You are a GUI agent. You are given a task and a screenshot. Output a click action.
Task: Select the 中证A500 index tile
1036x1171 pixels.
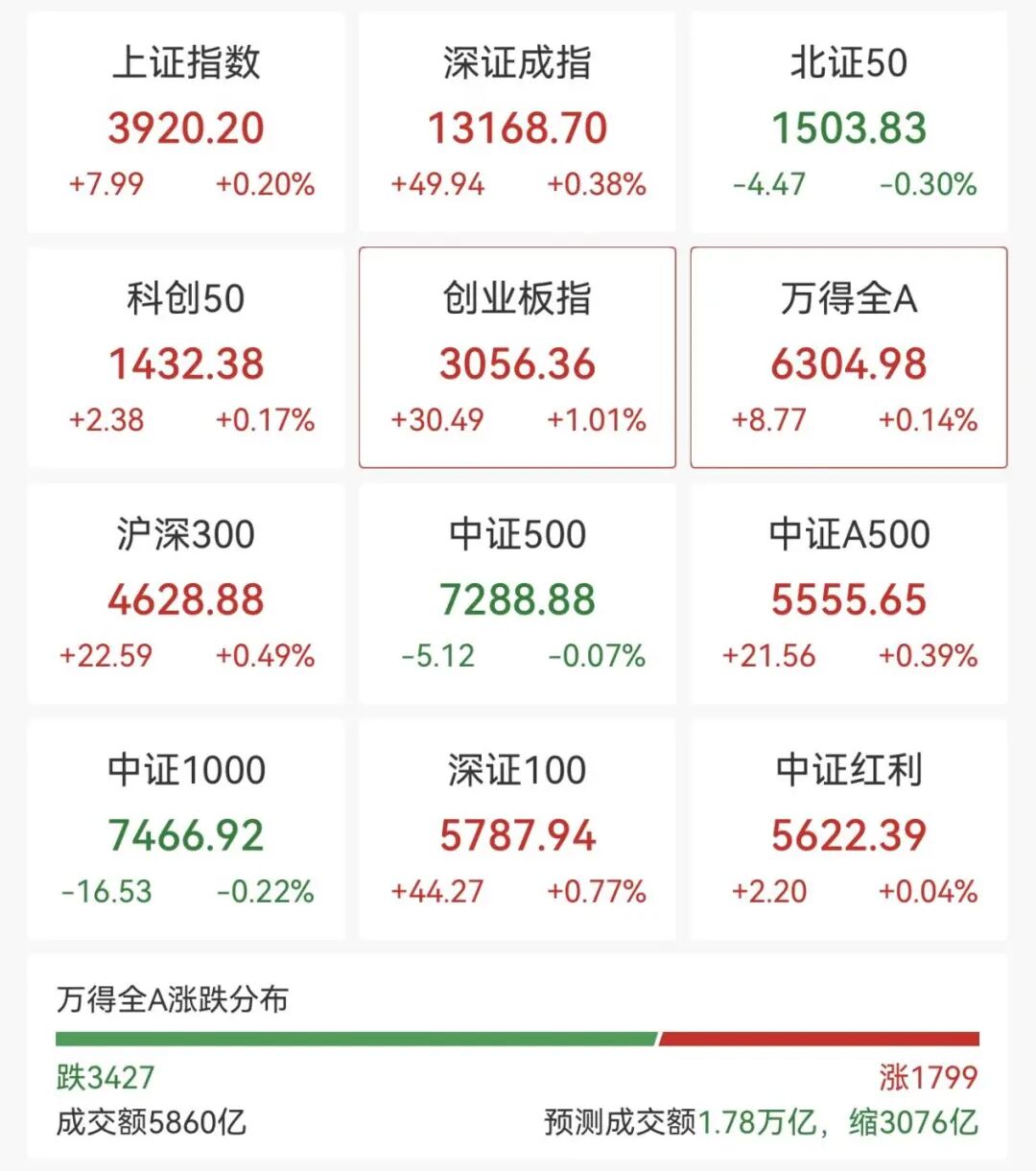tap(848, 595)
